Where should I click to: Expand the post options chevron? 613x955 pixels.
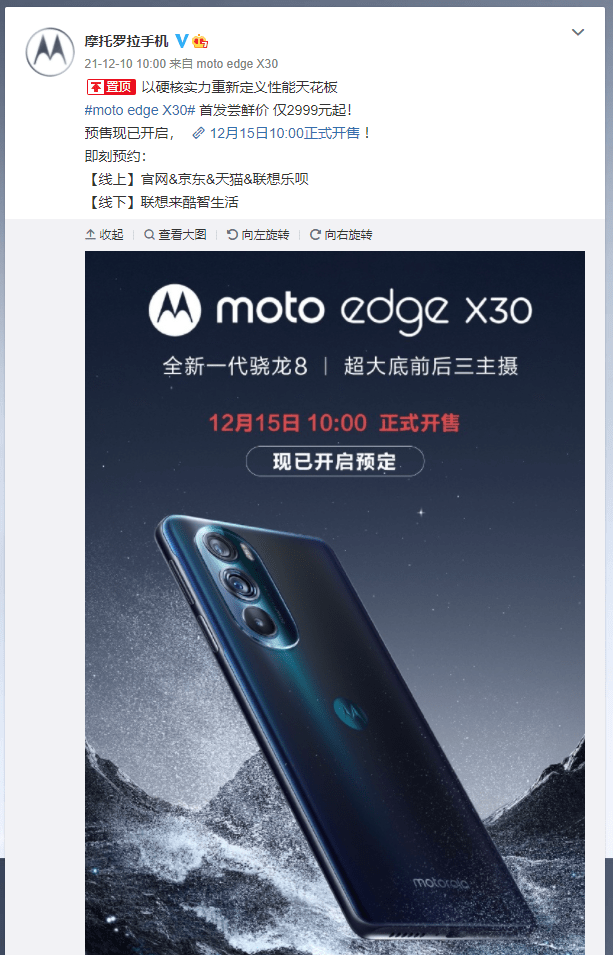click(x=577, y=33)
